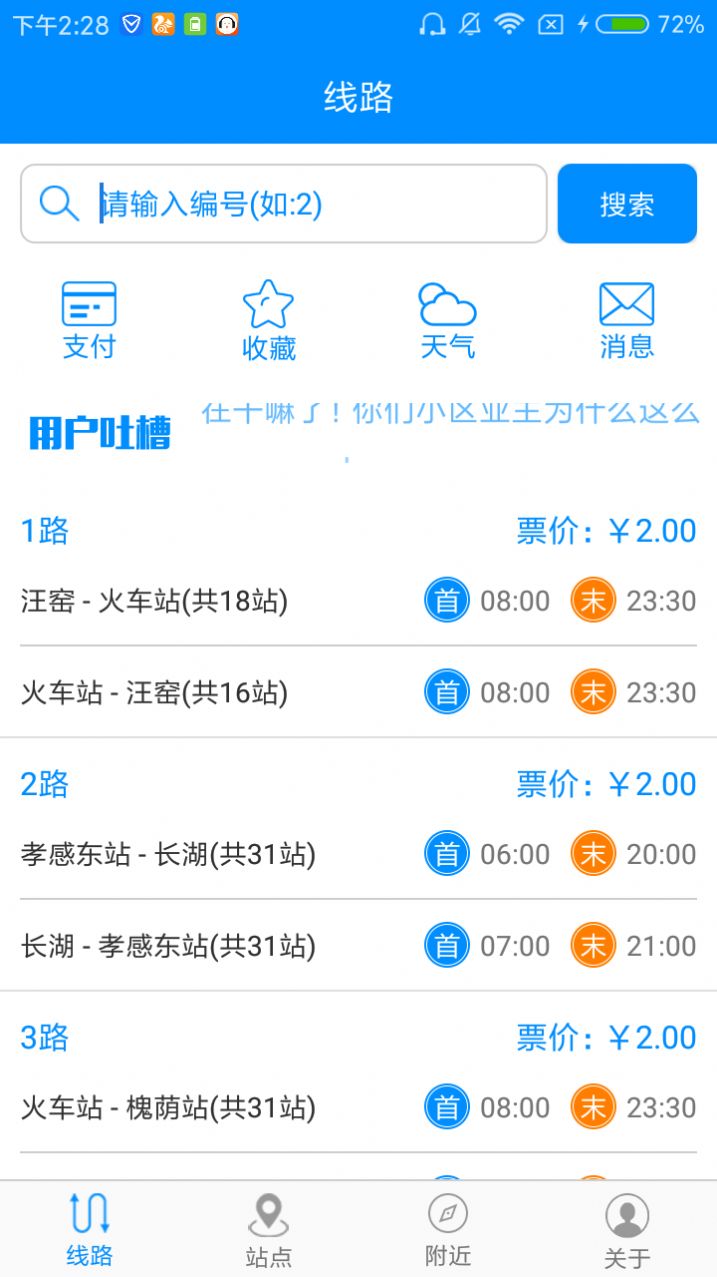
Task: View route 火车站 - 槐荫站
Action: (x=358, y=1107)
